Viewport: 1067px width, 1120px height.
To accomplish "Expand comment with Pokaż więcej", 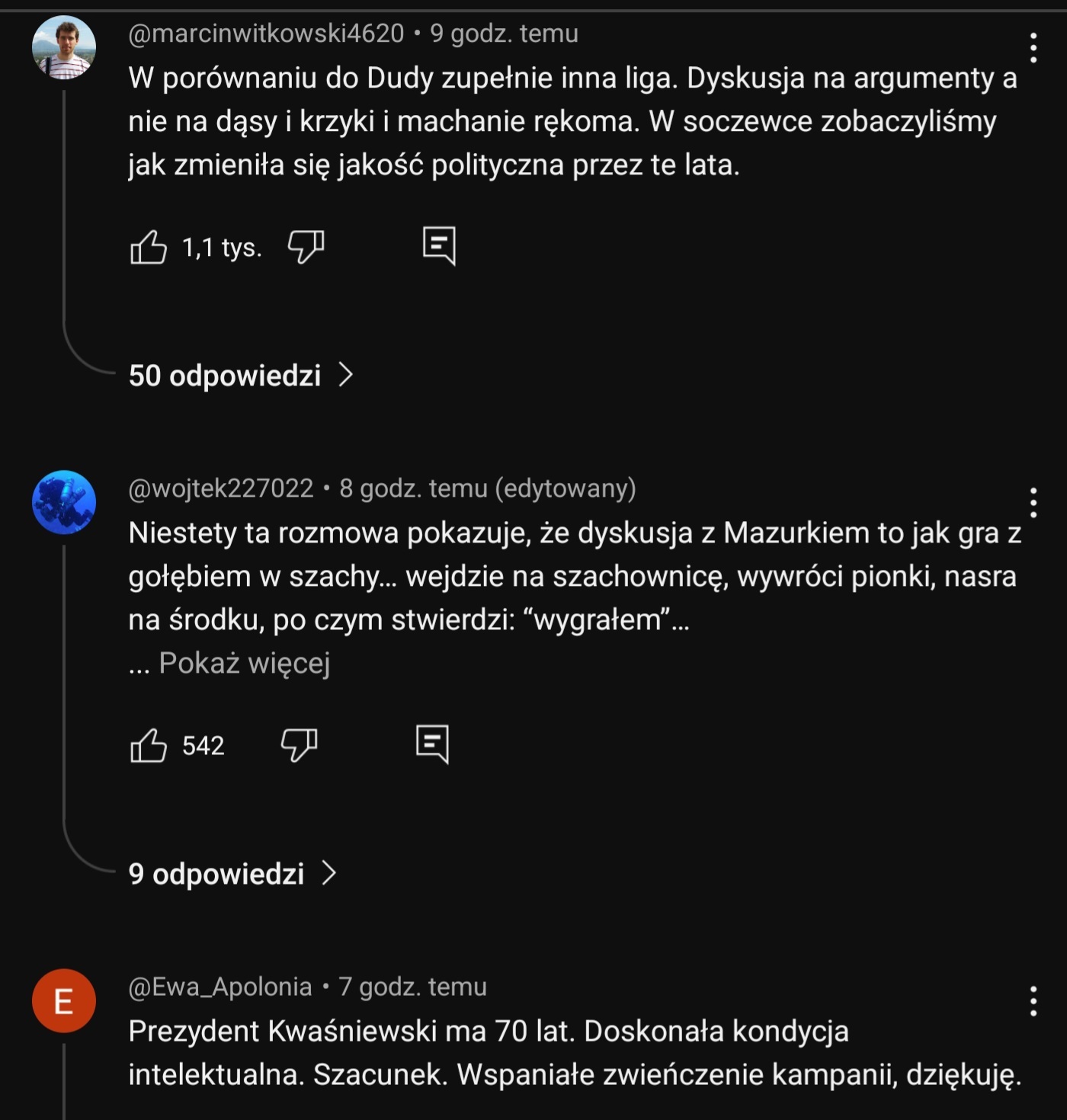I will pyautogui.click(x=244, y=663).
